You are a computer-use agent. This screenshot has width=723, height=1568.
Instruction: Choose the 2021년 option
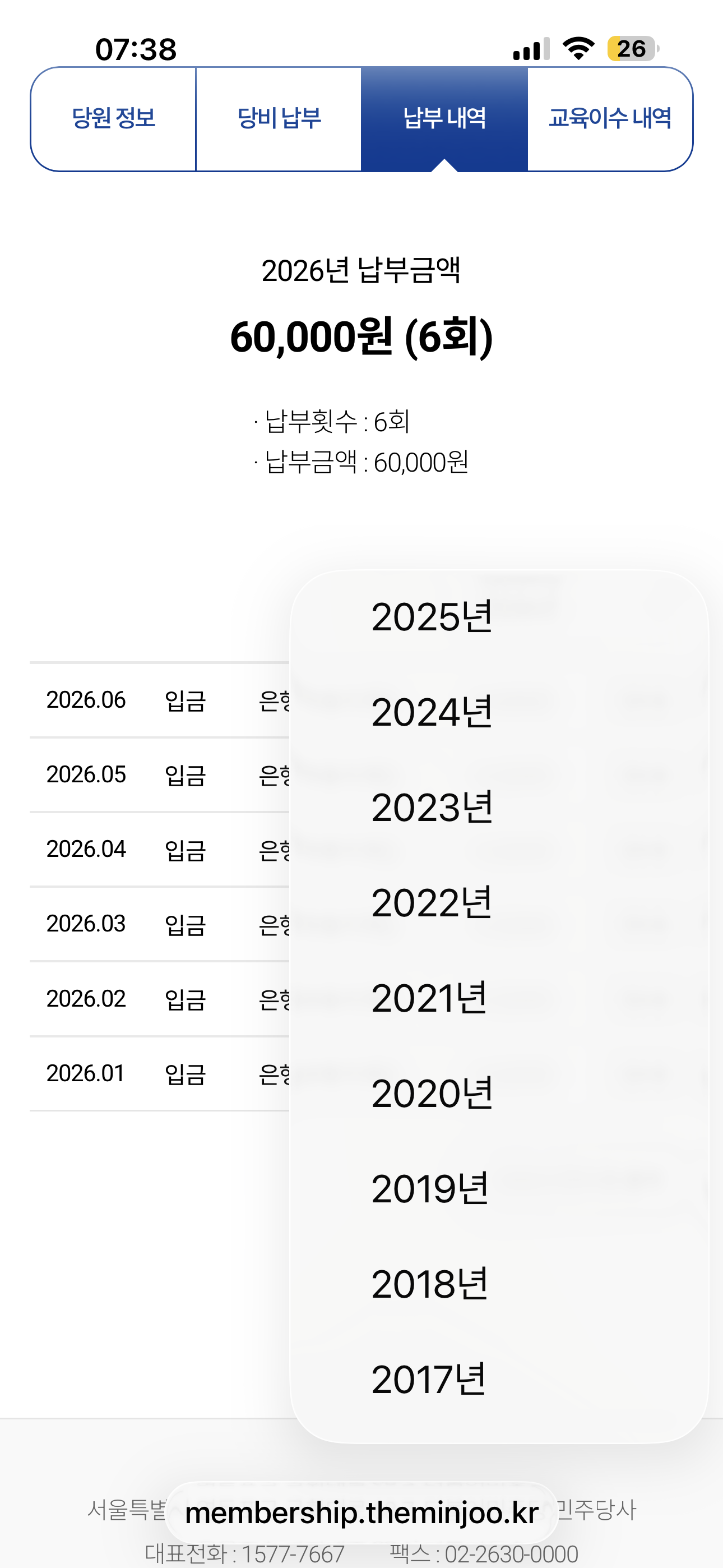499,998
